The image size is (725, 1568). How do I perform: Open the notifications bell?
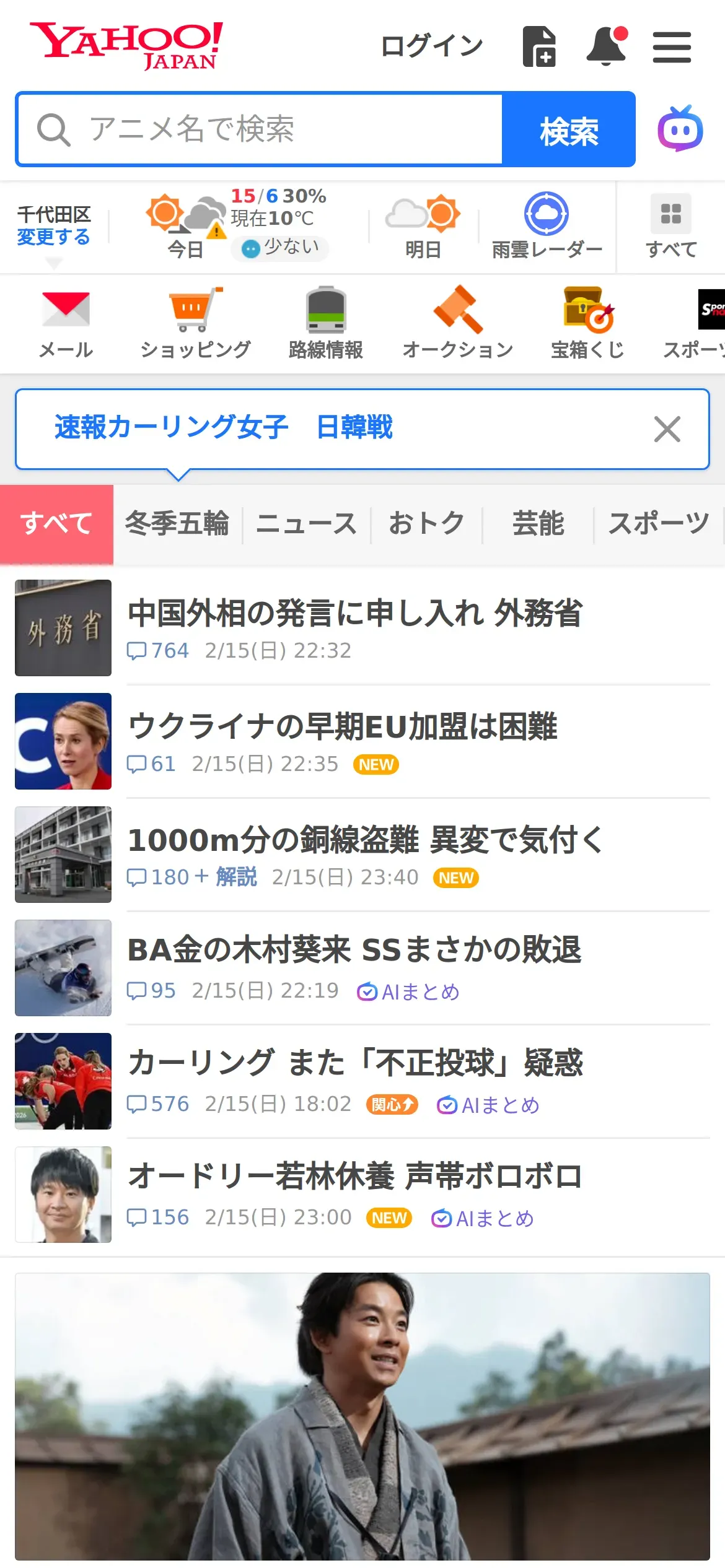(606, 46)
